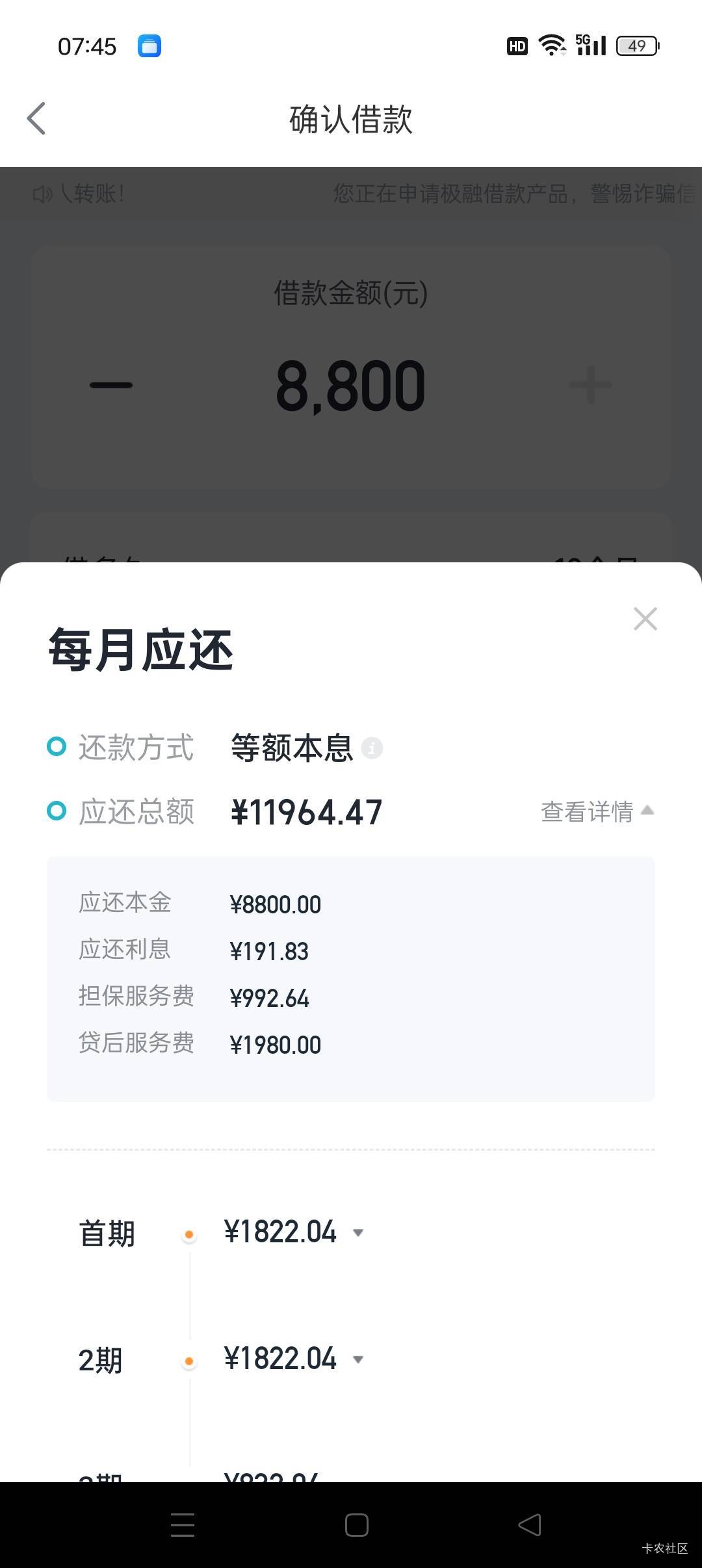Show info about 等额本息 repayment method
702x1568 pixels.
click(372, 748)
